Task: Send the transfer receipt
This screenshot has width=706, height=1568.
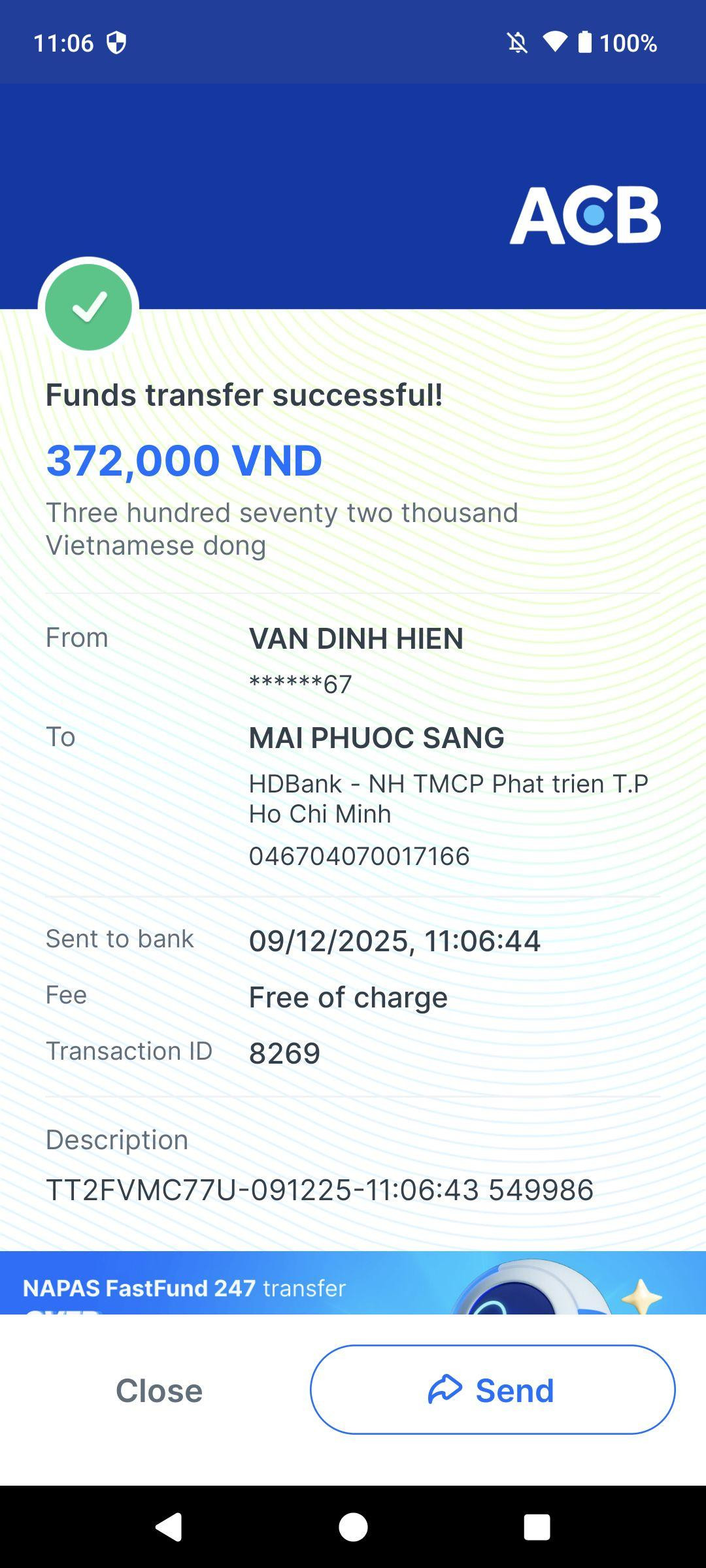Action: [x=492, y=1390]
